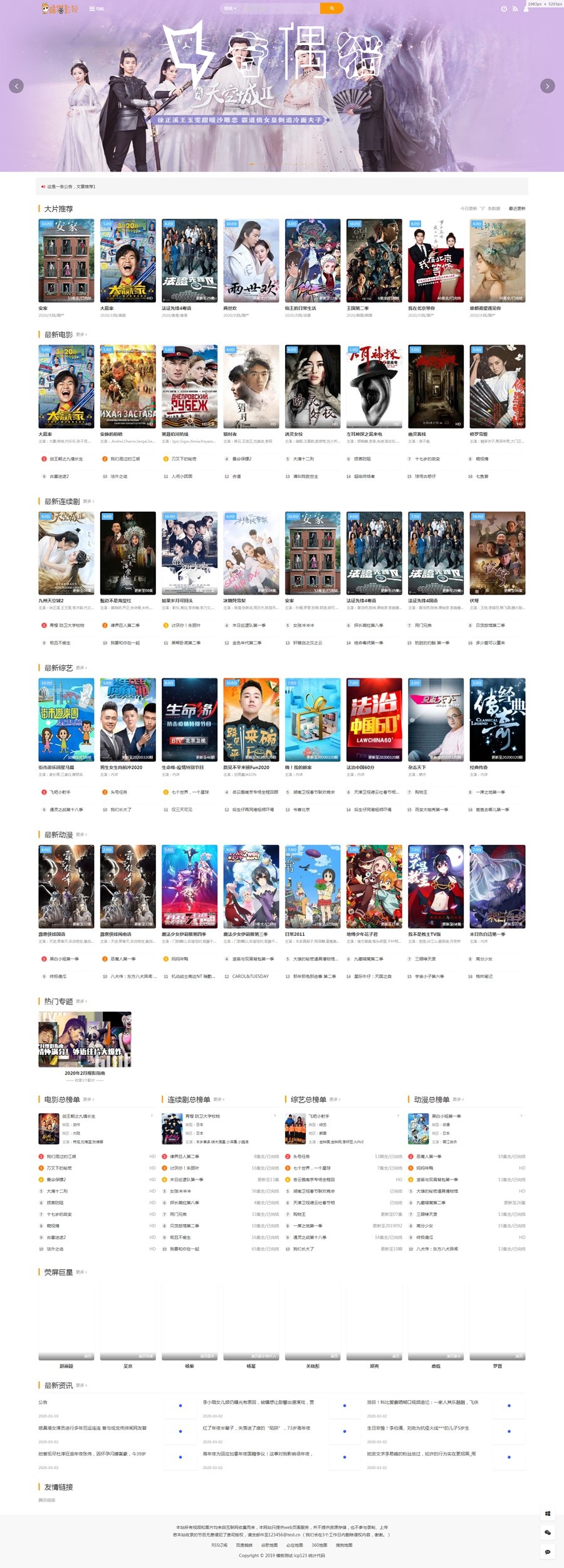564x1568 pixels.
Task: Open 我在北京等你 poster
Action: pos(436,261)
